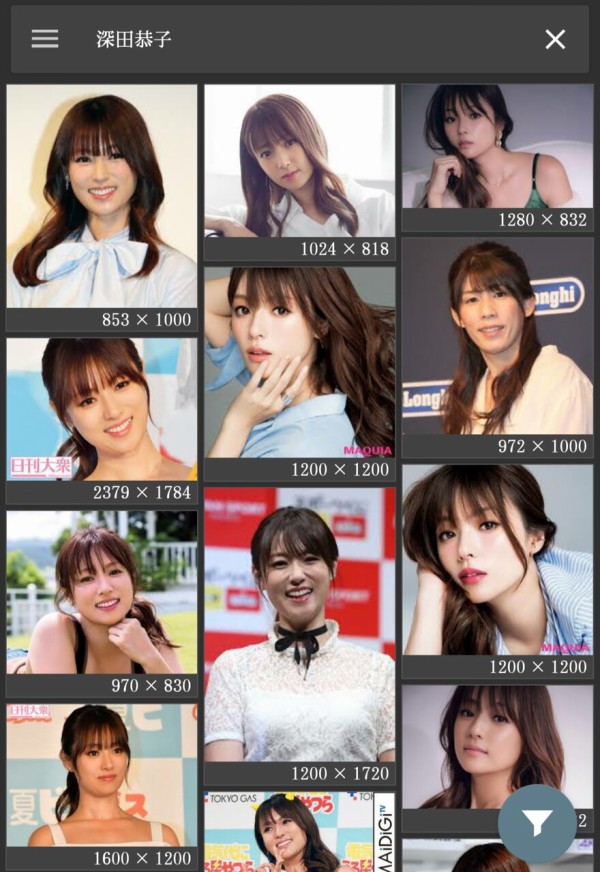The width and height of the screenshot is (600, 872).
Task: Select the 970 × 830 image
Action: [x=102, y=592]
